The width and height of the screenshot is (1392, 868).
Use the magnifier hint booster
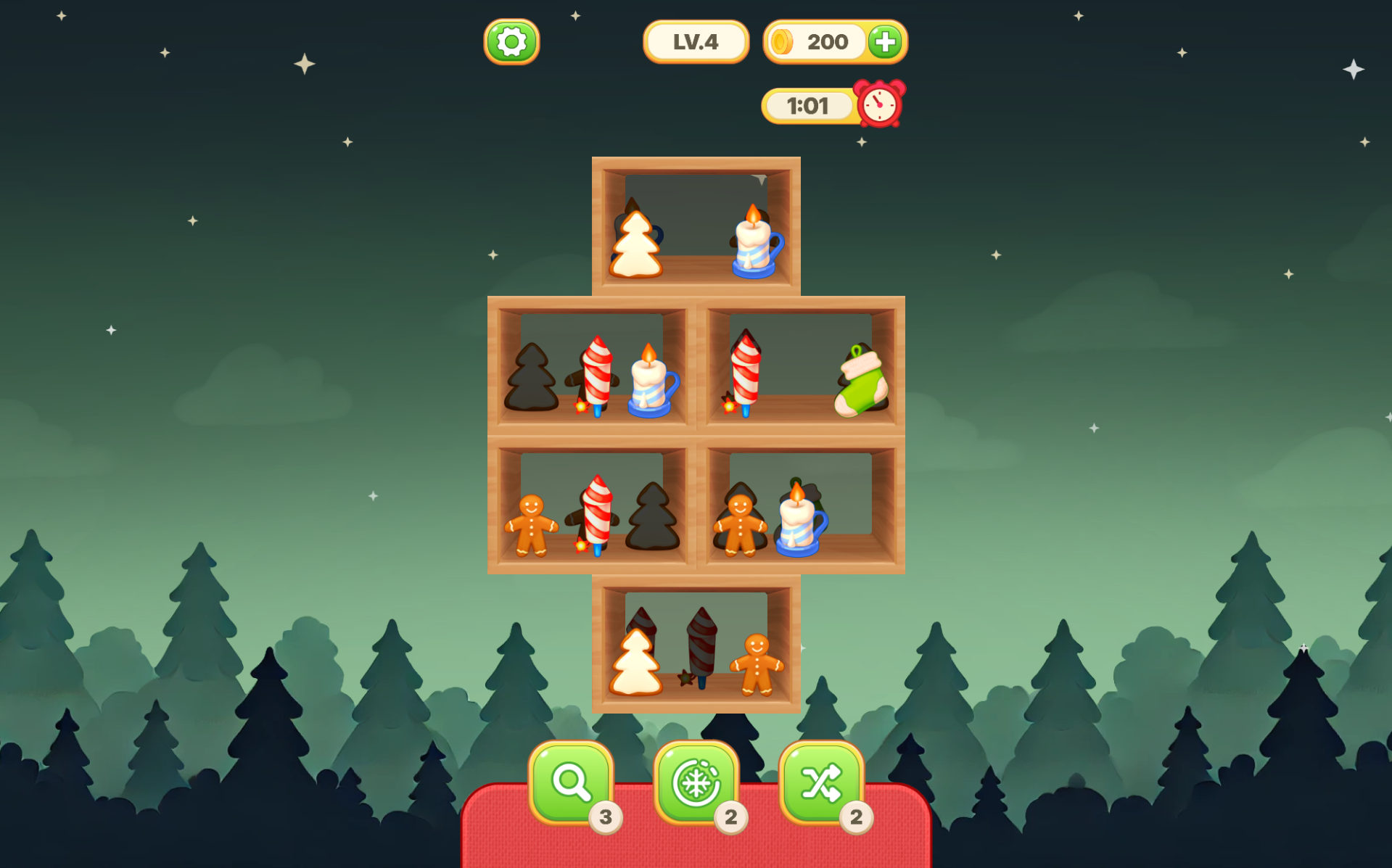click(x=571, y=783)
